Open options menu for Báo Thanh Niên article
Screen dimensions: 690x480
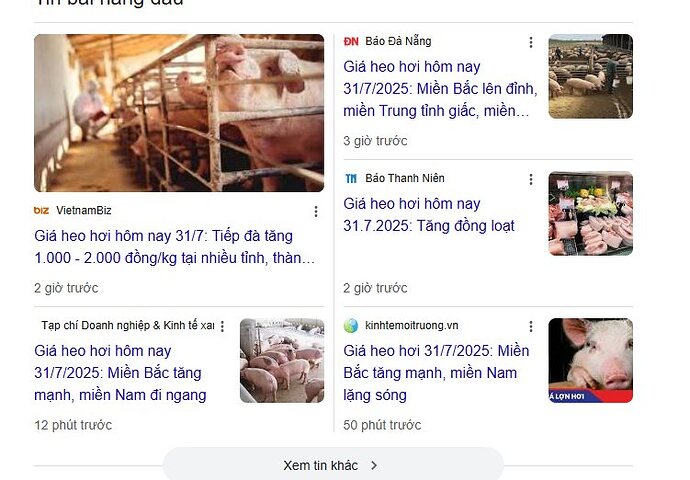pyautogui.click(x=531, y=179)
